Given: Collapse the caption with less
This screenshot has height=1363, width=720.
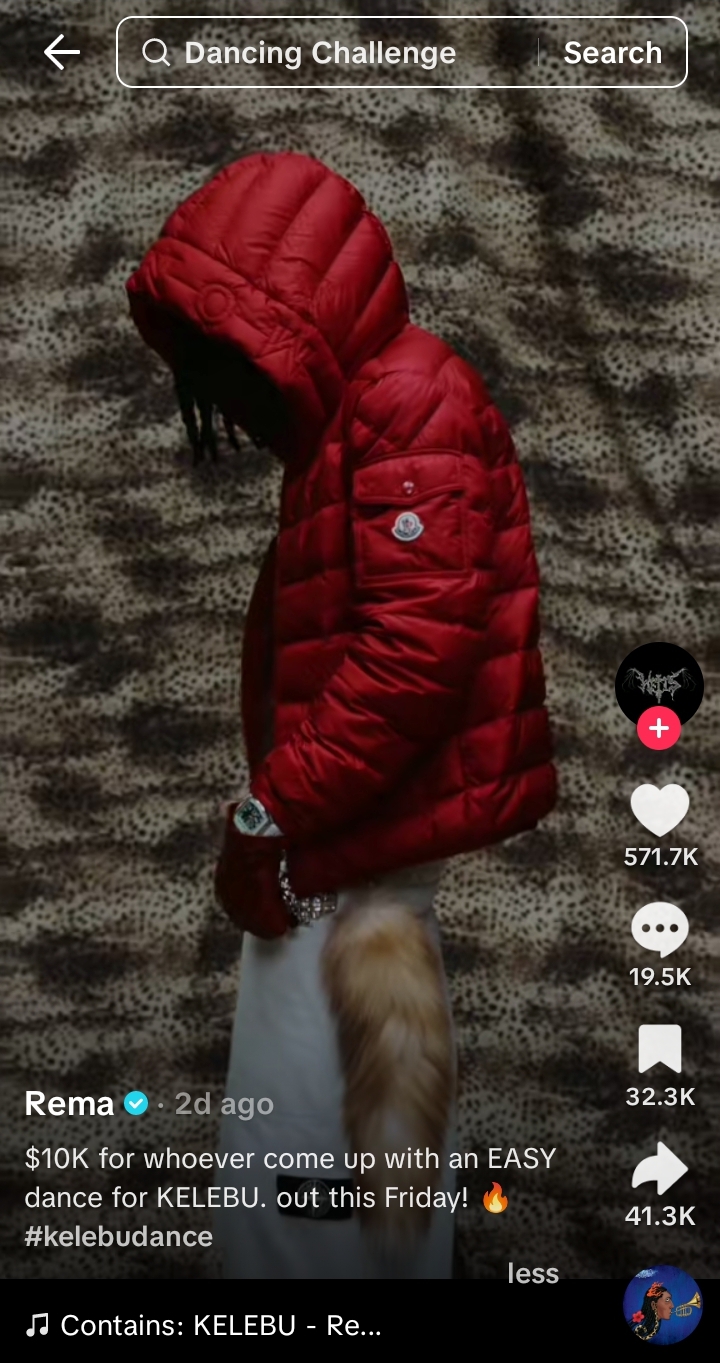Looking at the screenshot, I should pos(532,1273).
